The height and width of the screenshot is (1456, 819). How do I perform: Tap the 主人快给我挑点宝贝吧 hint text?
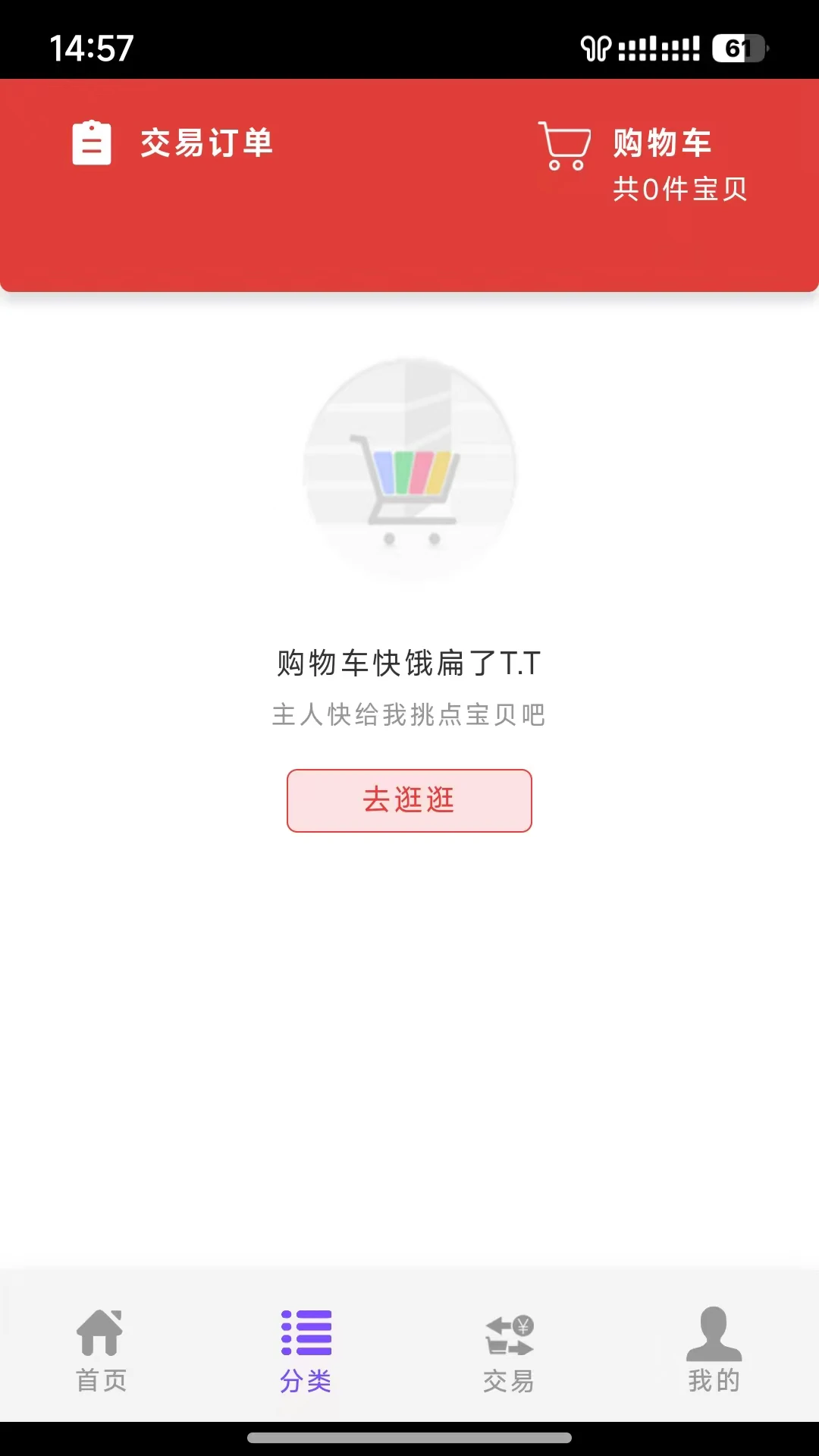pyautogui.click(x=409, y=714)
